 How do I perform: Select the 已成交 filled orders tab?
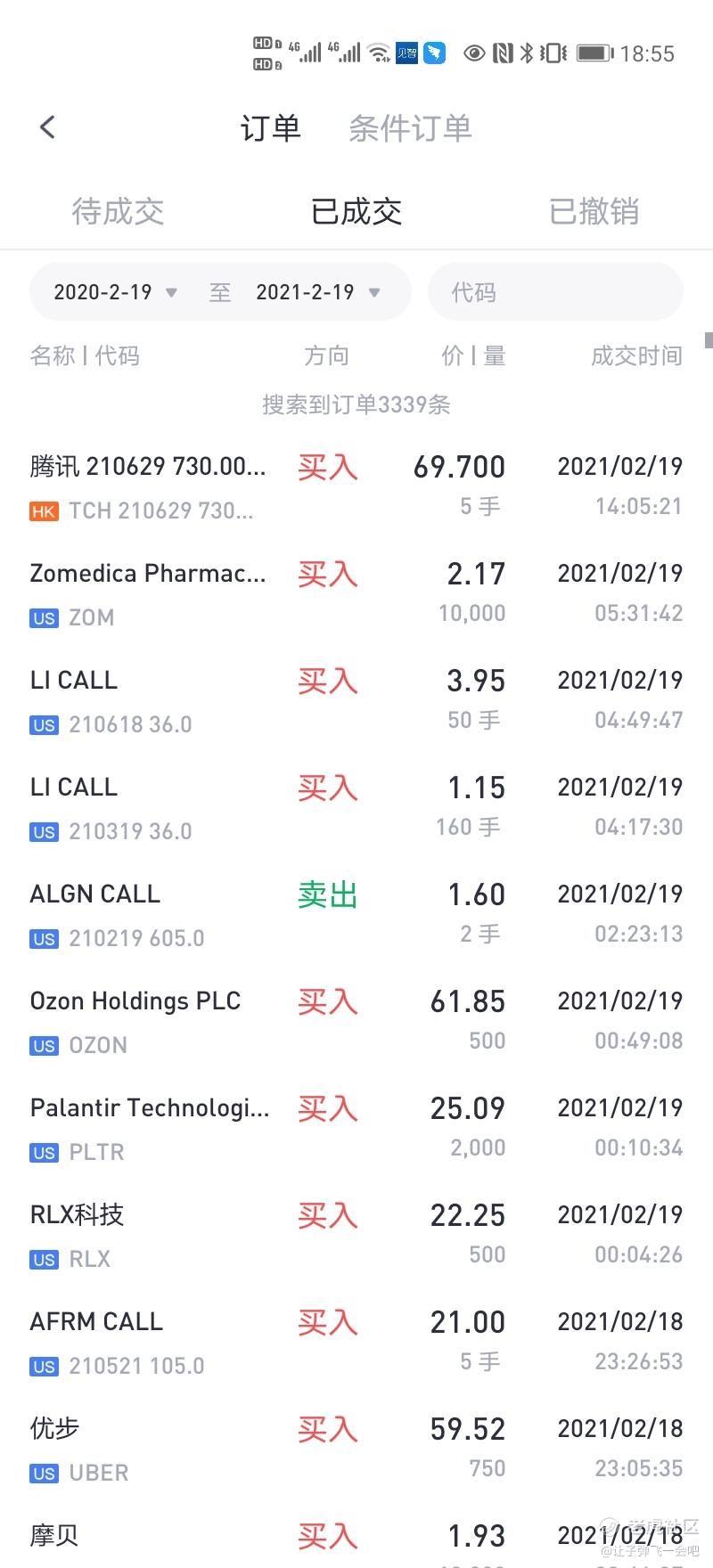[356, 211]
